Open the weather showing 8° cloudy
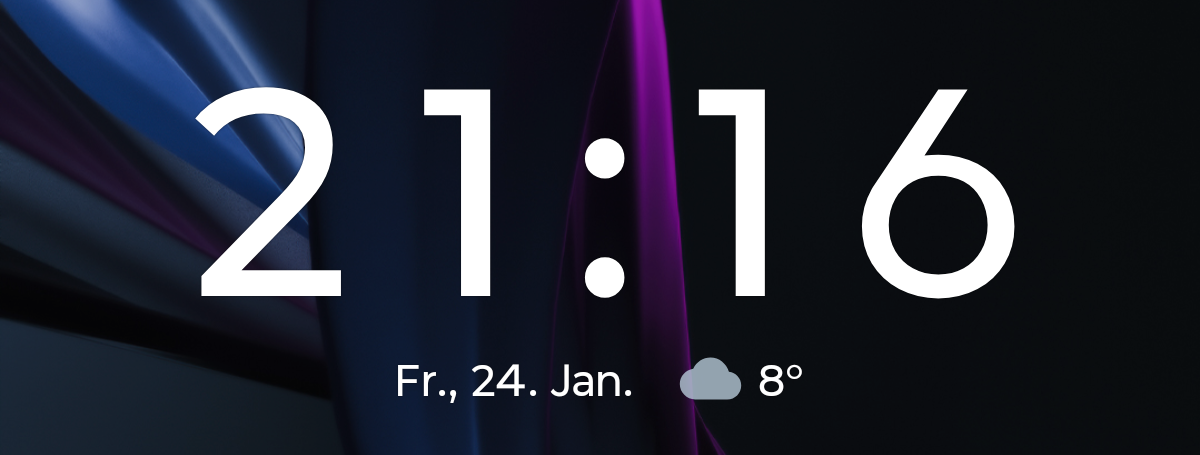1200x455 pixels. 741,381
